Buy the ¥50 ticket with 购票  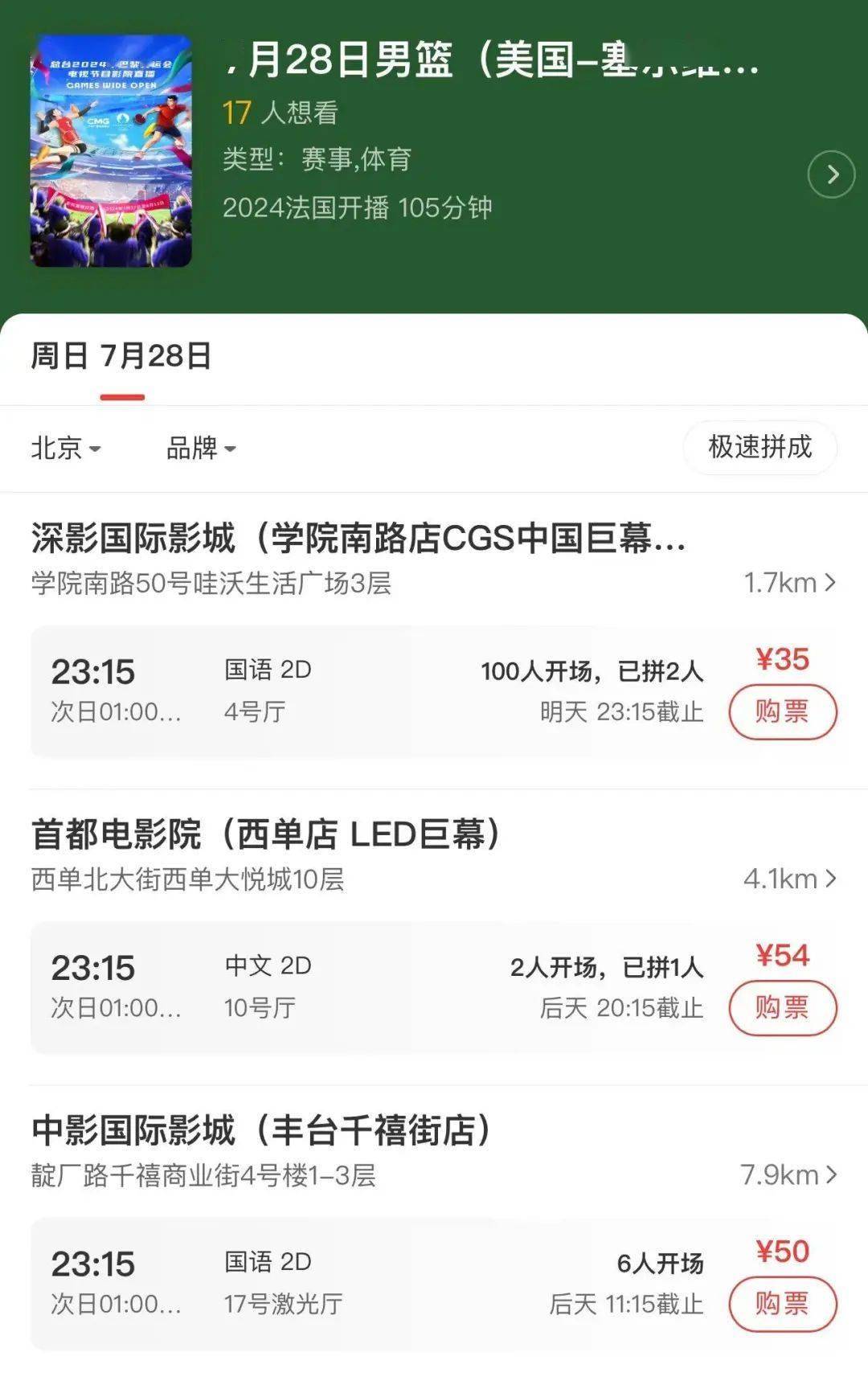tap(782, 1303)
